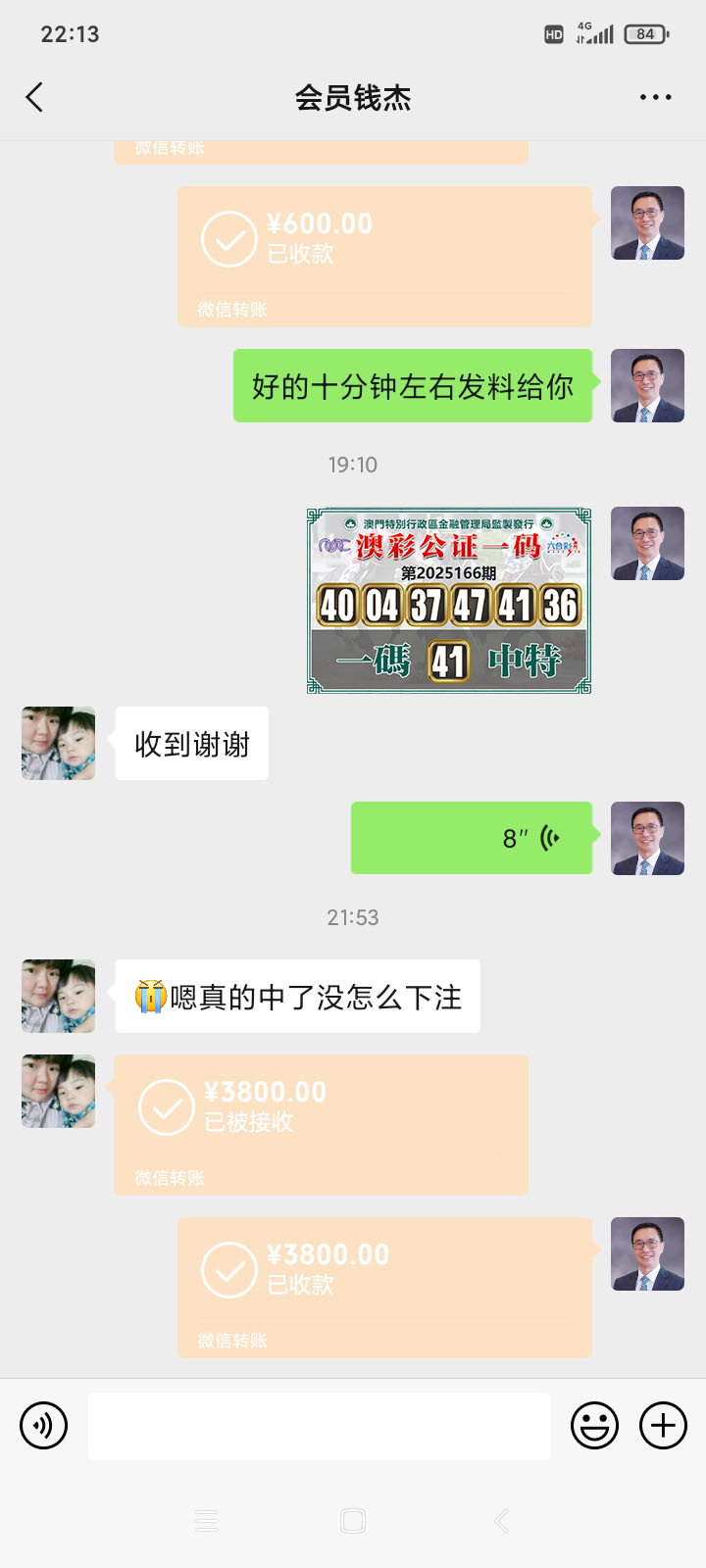Switch to voice input mode
Image resolution: width=706 pixels, height=1568 pixels.
(44, 1425)
